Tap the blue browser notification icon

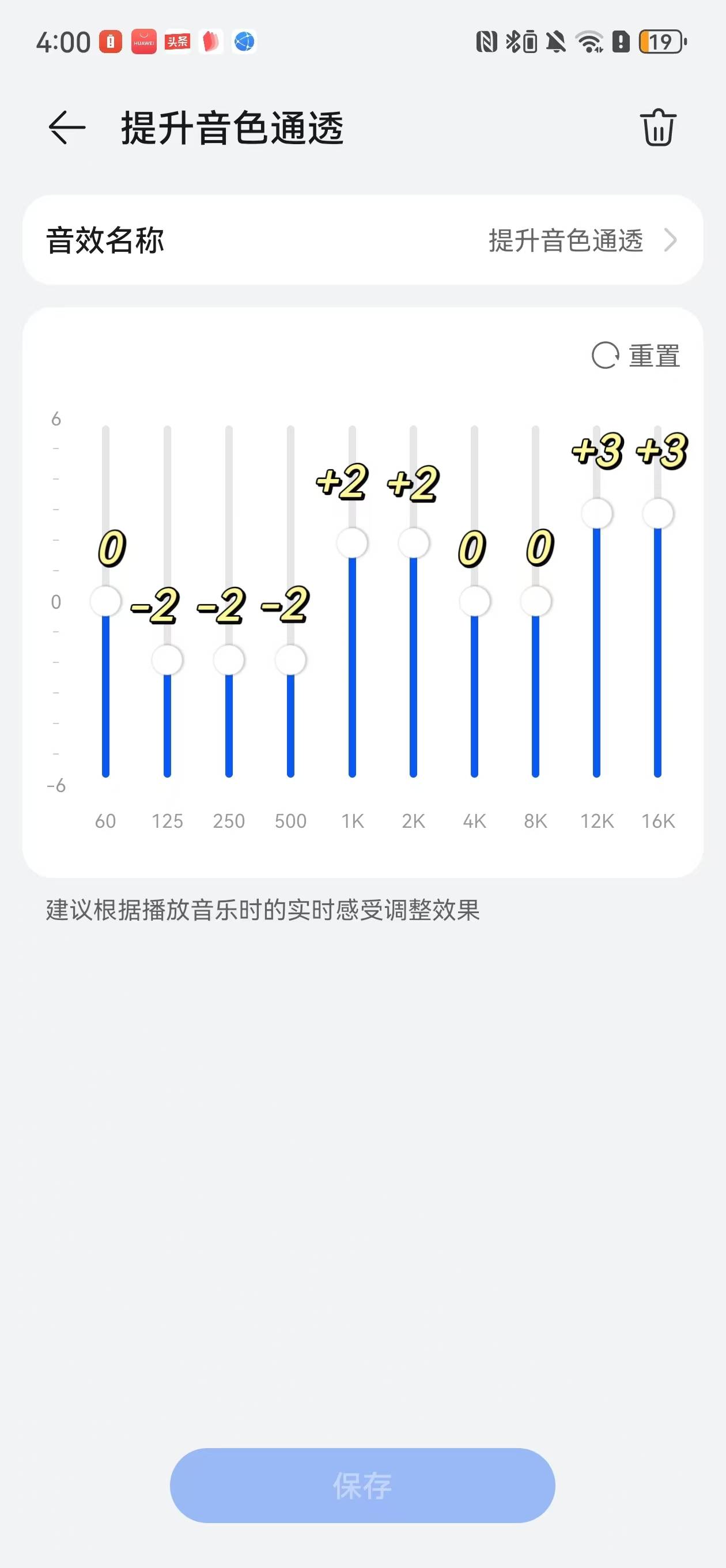[243, 43]
